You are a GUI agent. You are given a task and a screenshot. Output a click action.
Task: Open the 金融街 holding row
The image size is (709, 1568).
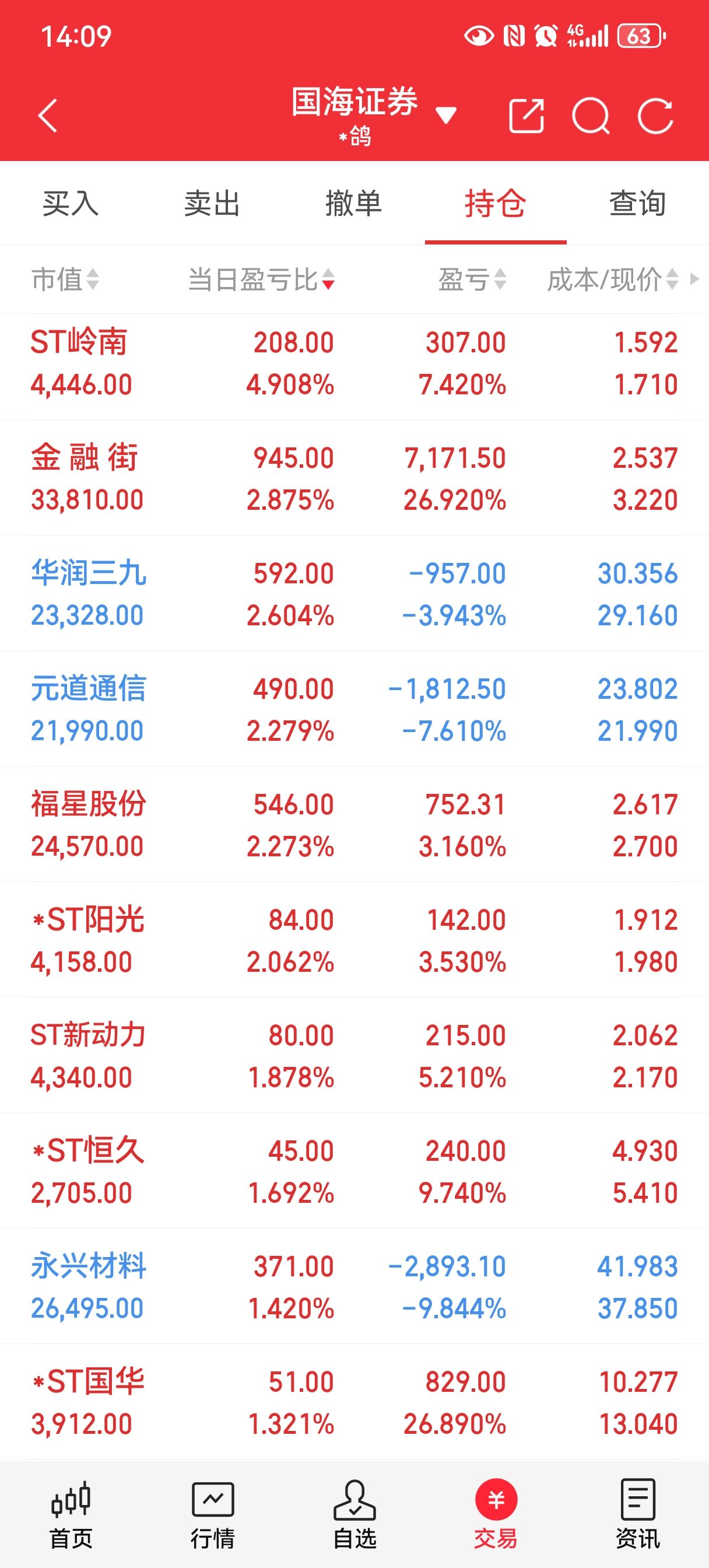pyautogui.click(x=354, y=478)
